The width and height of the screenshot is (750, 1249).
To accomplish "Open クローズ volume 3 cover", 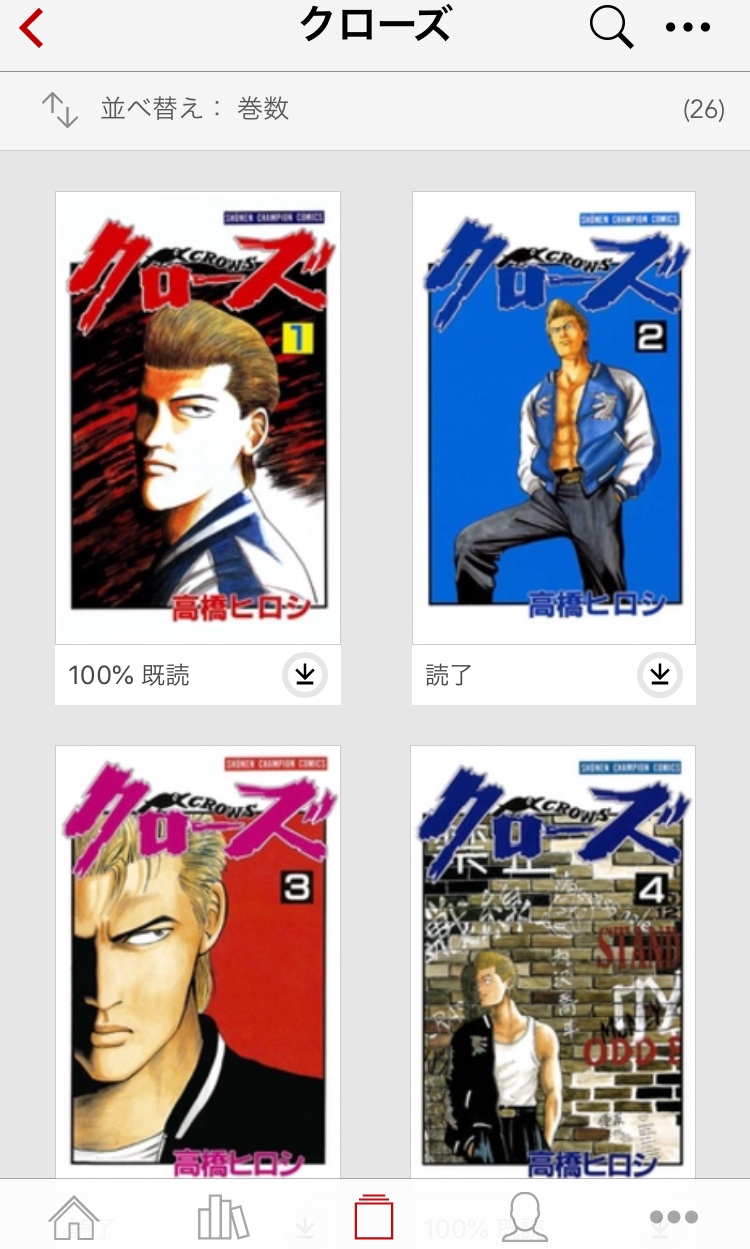I will [198, 960].
